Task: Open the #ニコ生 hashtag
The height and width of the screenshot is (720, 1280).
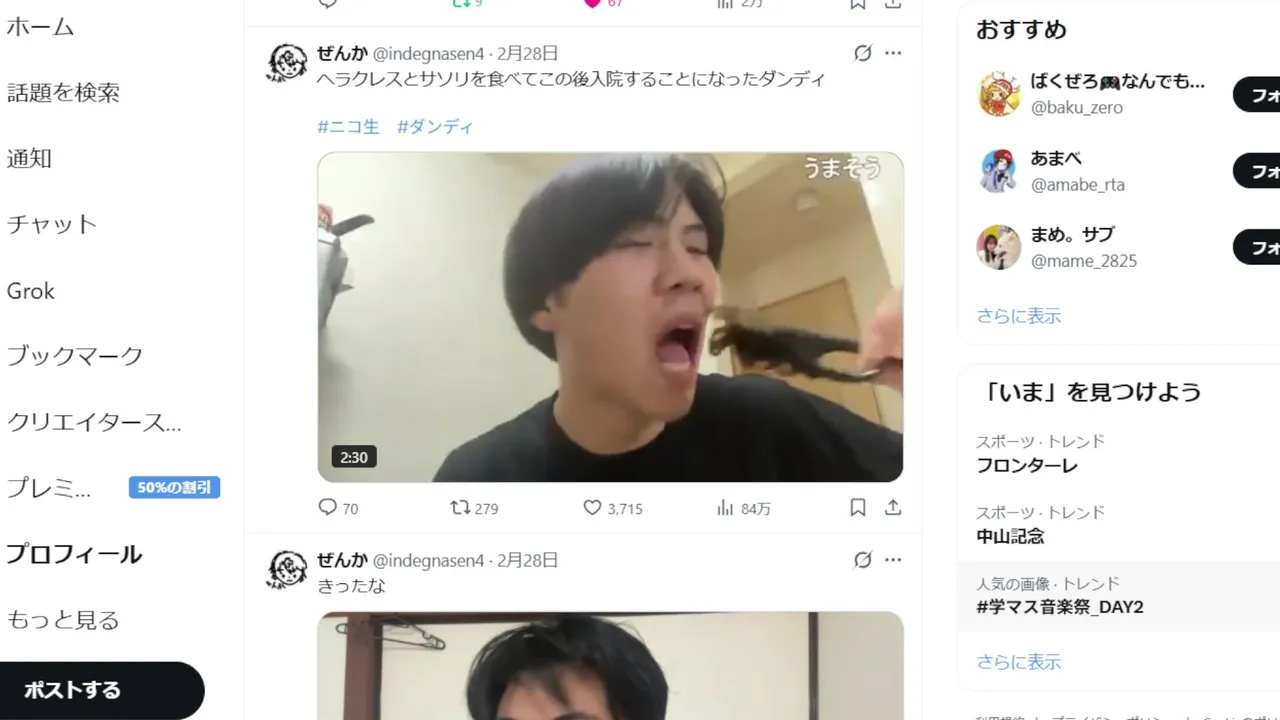Action: [348, 127]
